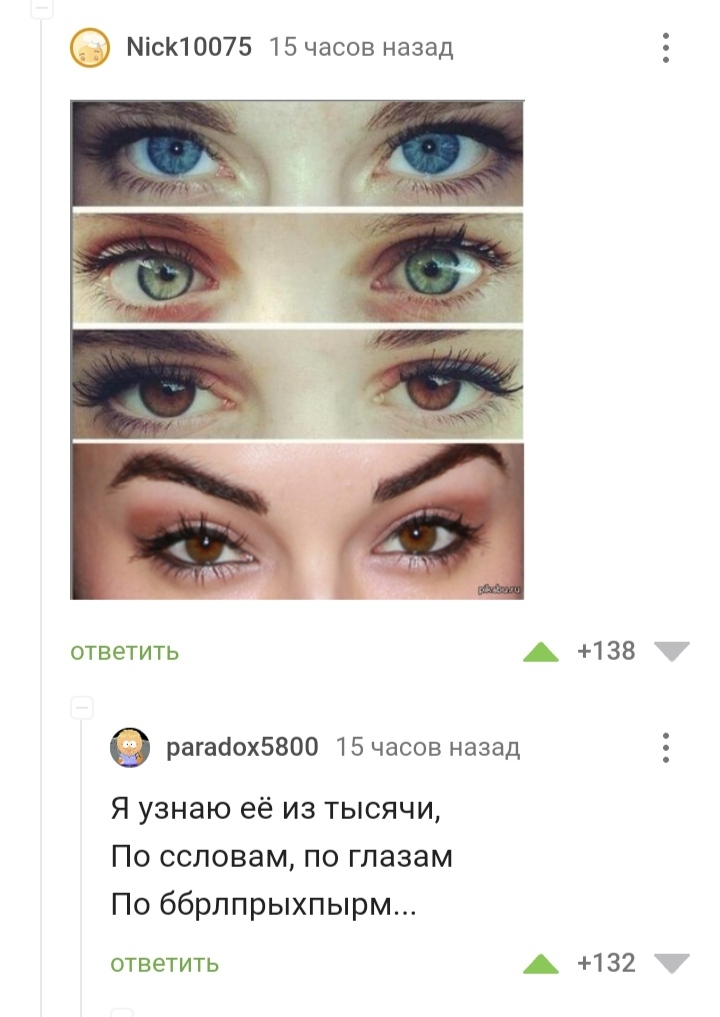Open overflow menu on paradox5800's comment

(665, 748)
